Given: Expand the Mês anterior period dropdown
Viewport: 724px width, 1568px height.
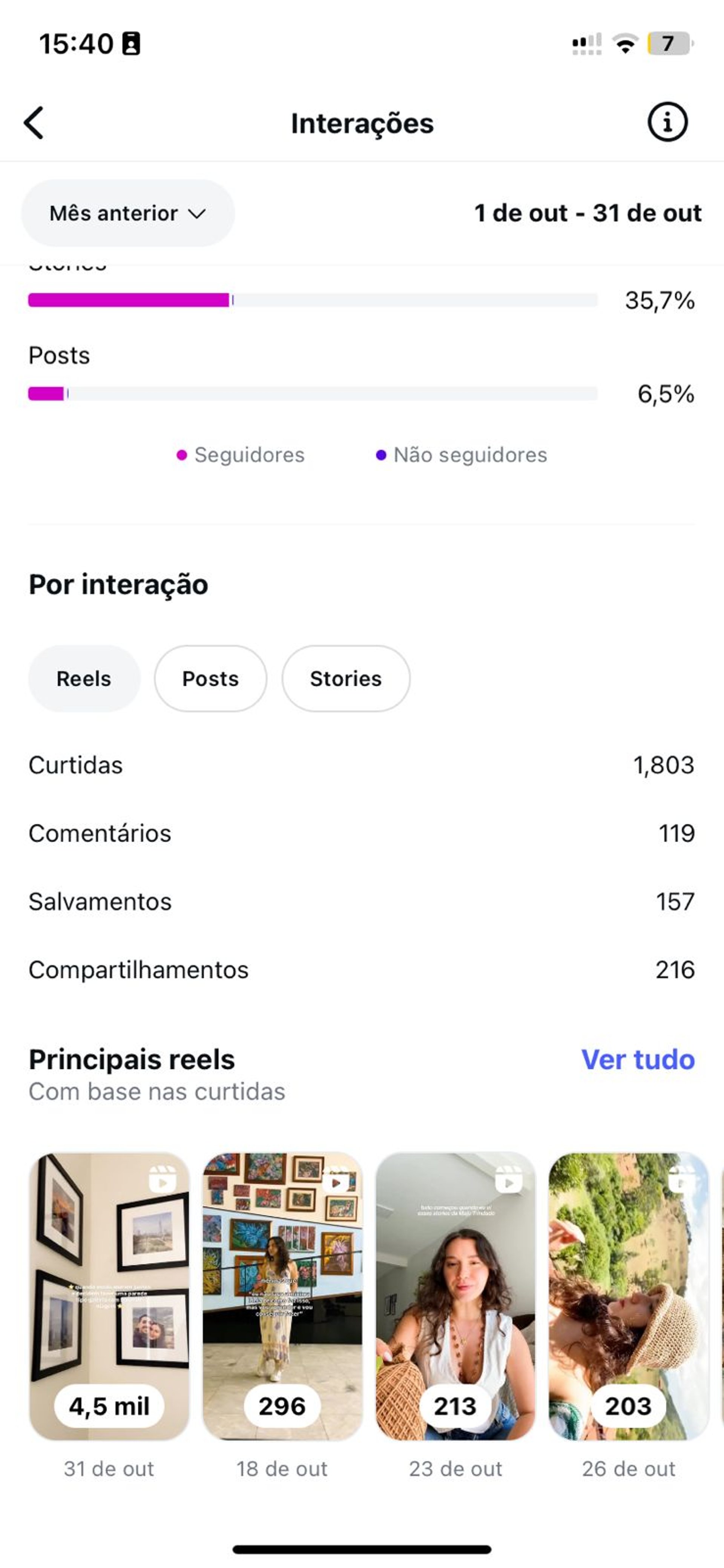Looking at the screenshot, I should point(128,213).
